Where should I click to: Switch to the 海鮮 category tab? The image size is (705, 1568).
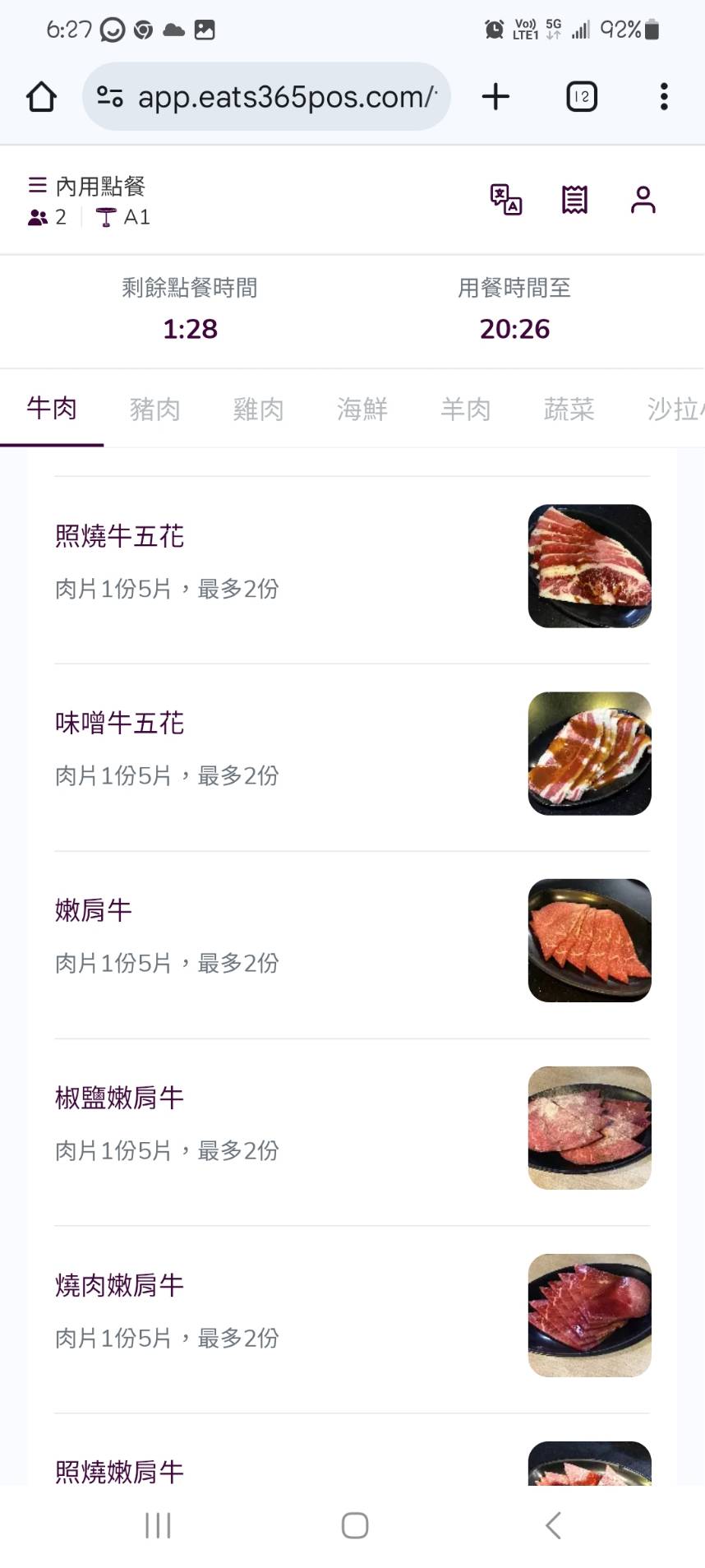pyautogui.click(x=362, y=409)
